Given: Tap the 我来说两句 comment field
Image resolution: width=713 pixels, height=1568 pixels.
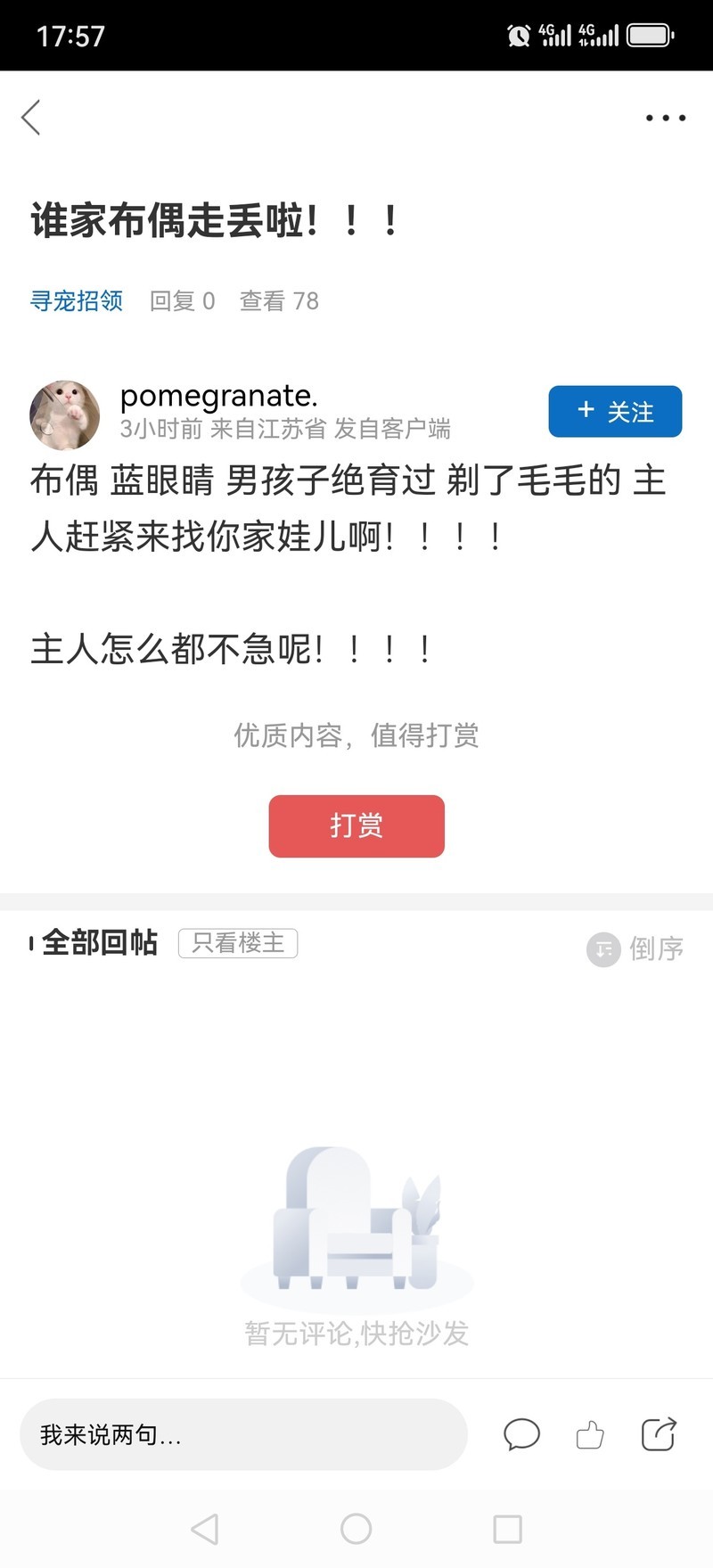Looking at the screenshot, I should pyautogui.click(x=243, y=1434).
